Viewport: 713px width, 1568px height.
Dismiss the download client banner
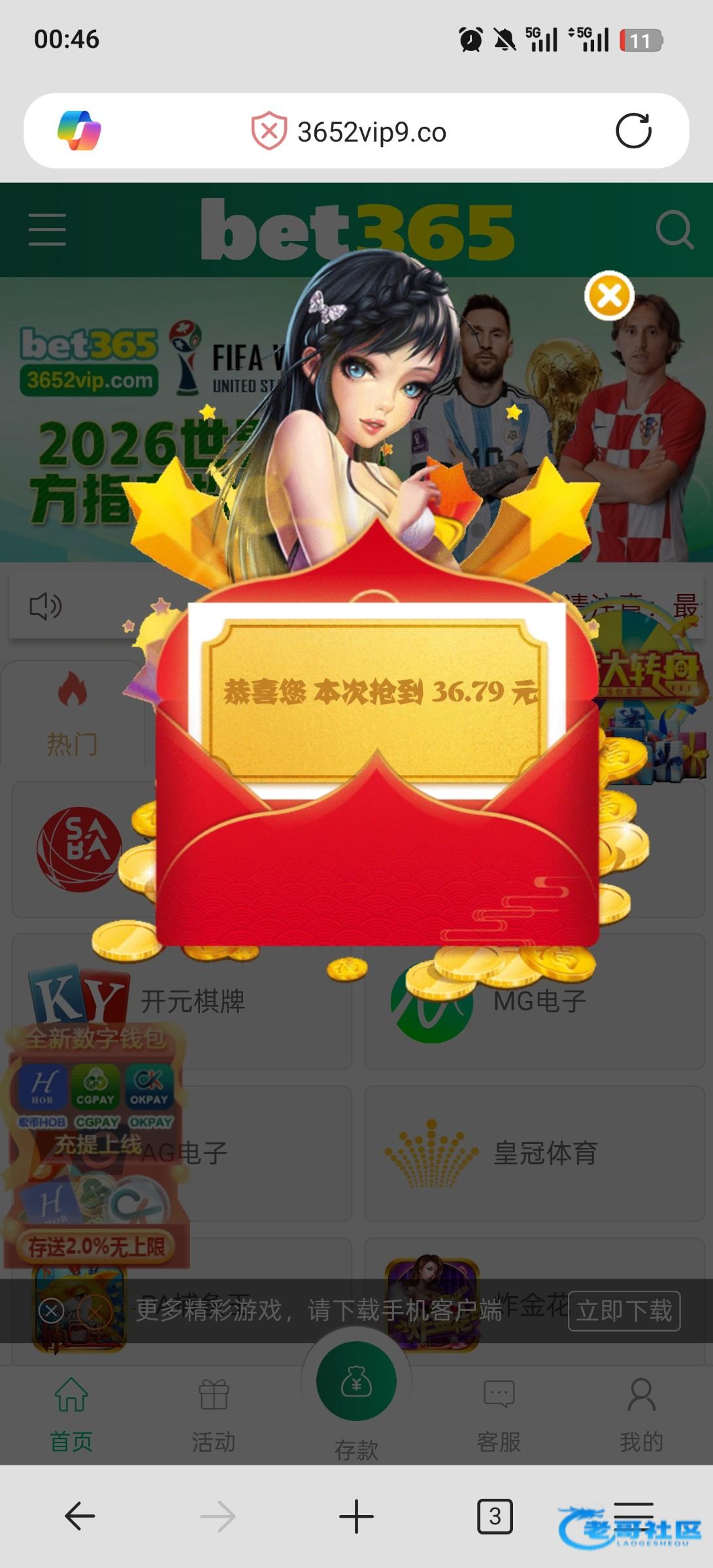51,1311
